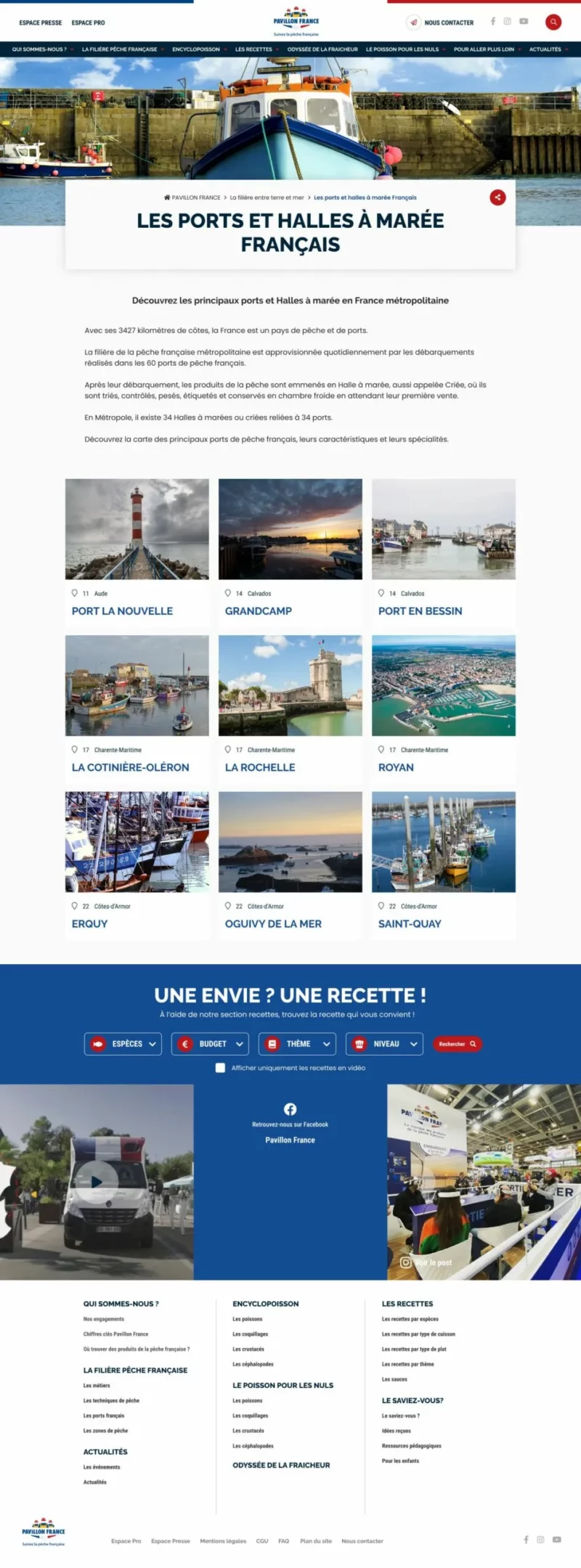Play the truck video
The image size is (581, 1568).
coord(97,1181)
